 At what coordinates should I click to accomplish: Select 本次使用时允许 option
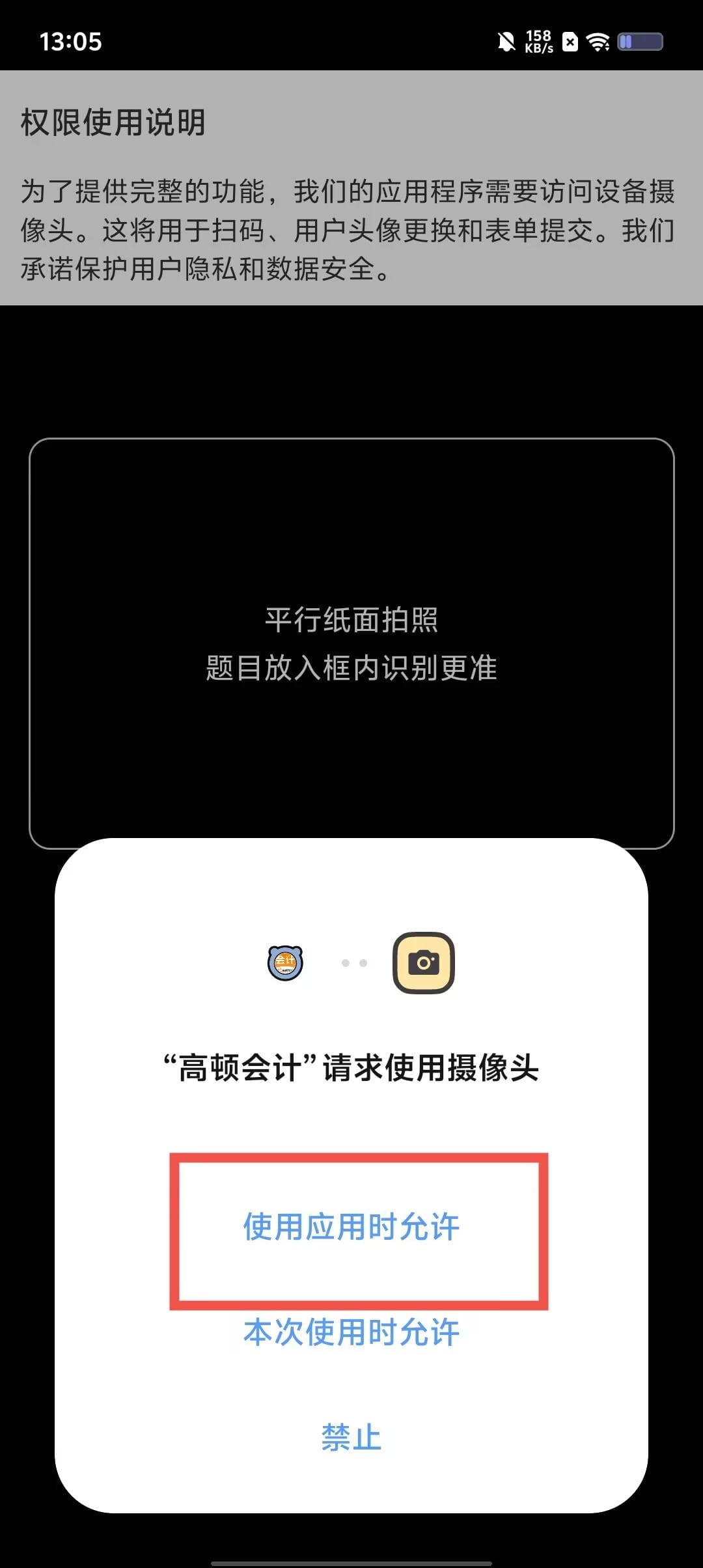click(351, 1332)
